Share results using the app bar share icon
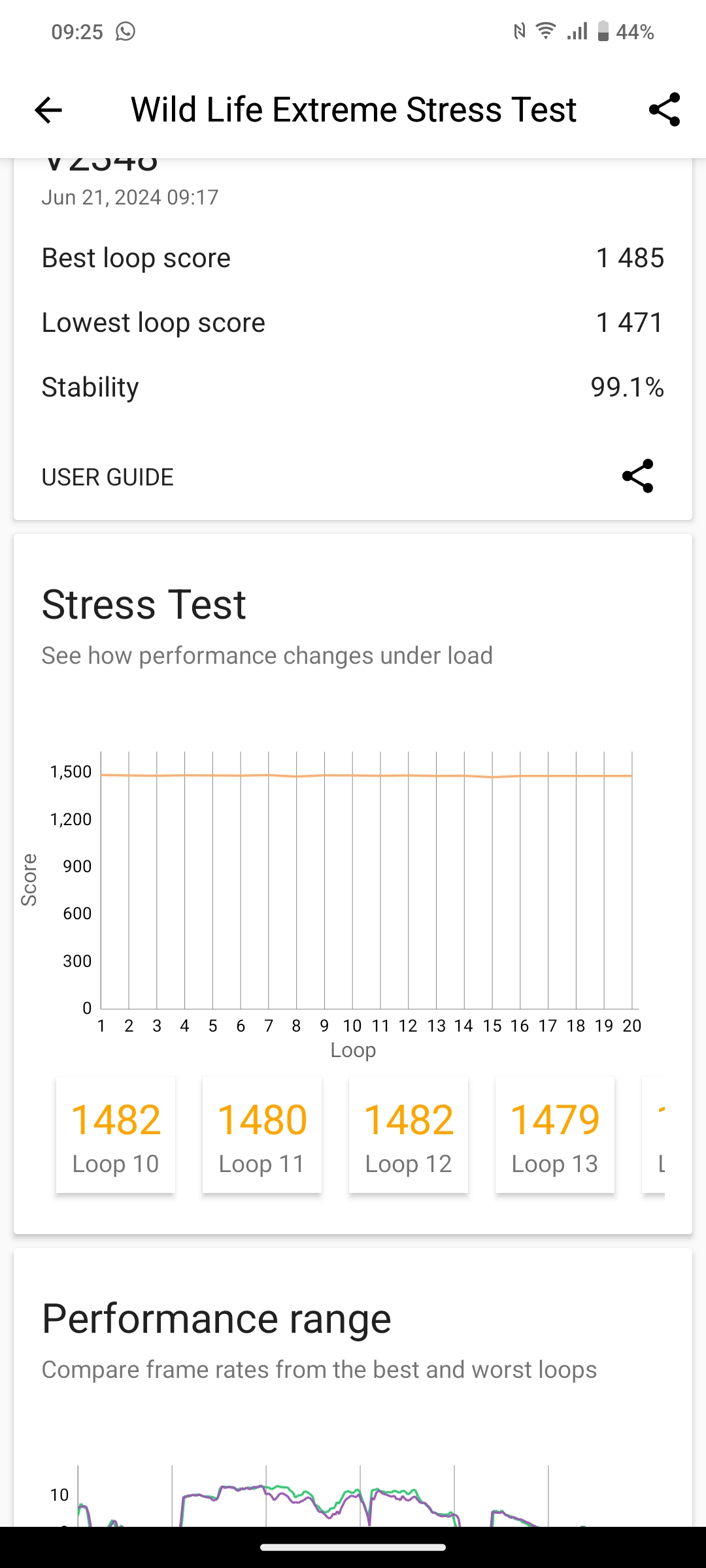This screenshot has height=1568, width=706. (664, 110)
